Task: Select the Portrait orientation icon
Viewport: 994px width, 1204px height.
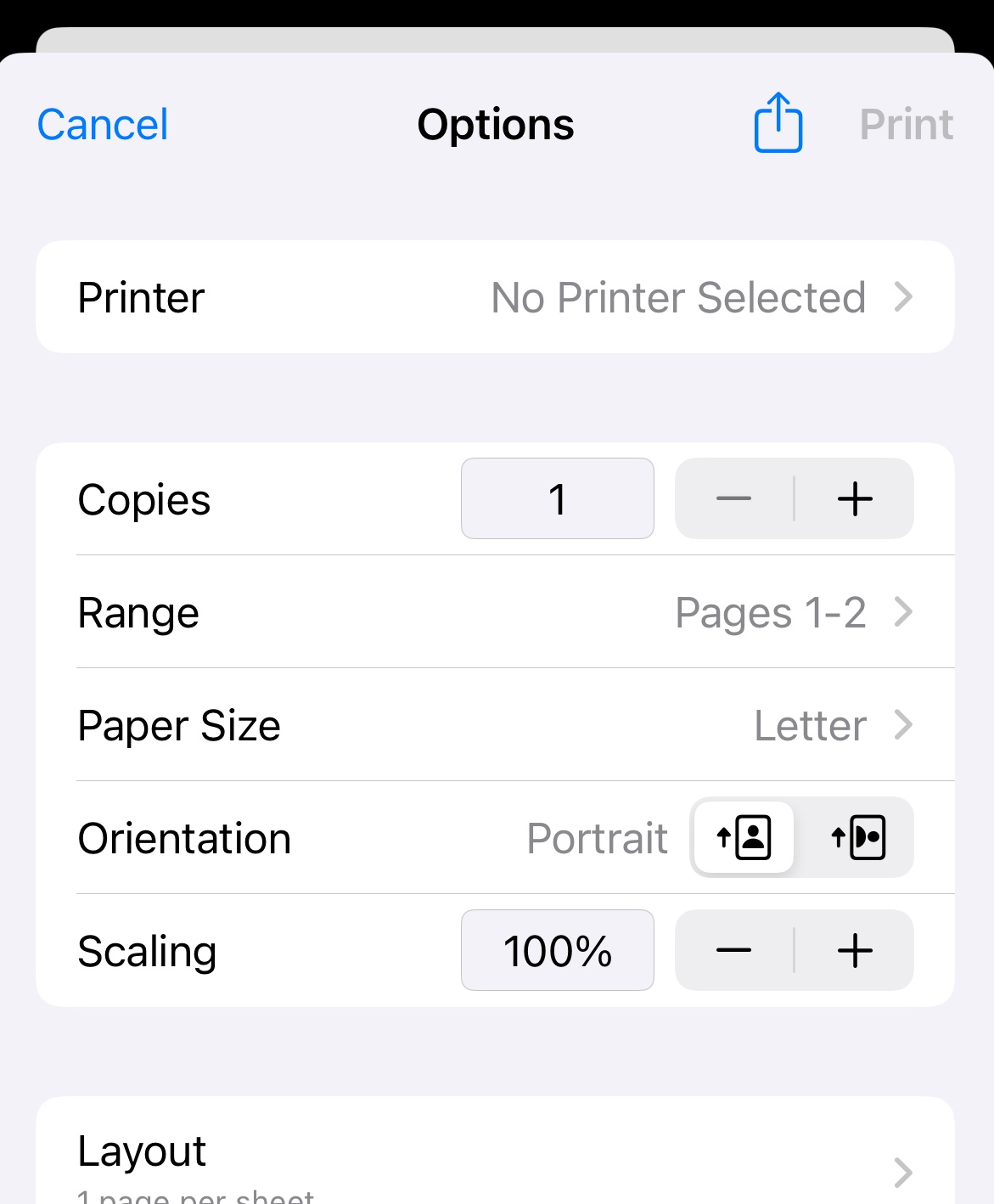Action: click(743, 837)
